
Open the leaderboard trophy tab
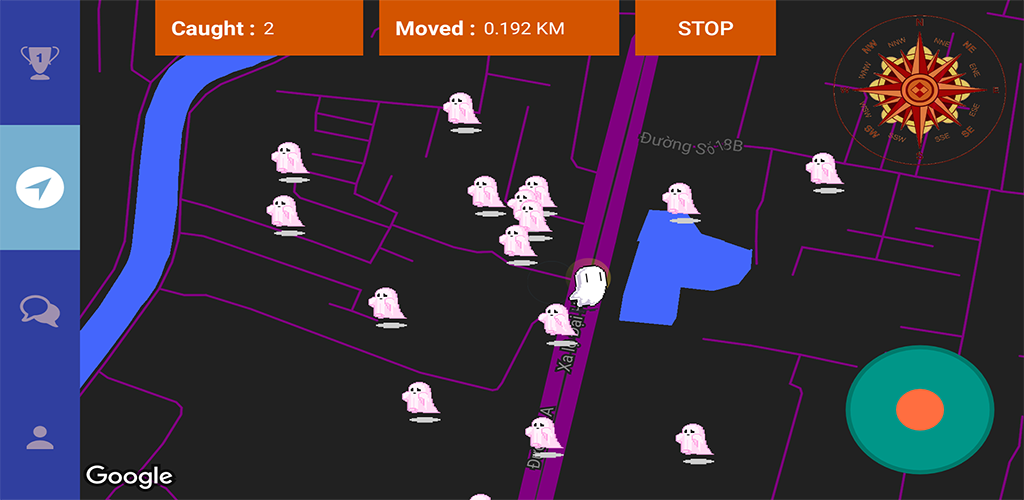[x=39, y=62]
